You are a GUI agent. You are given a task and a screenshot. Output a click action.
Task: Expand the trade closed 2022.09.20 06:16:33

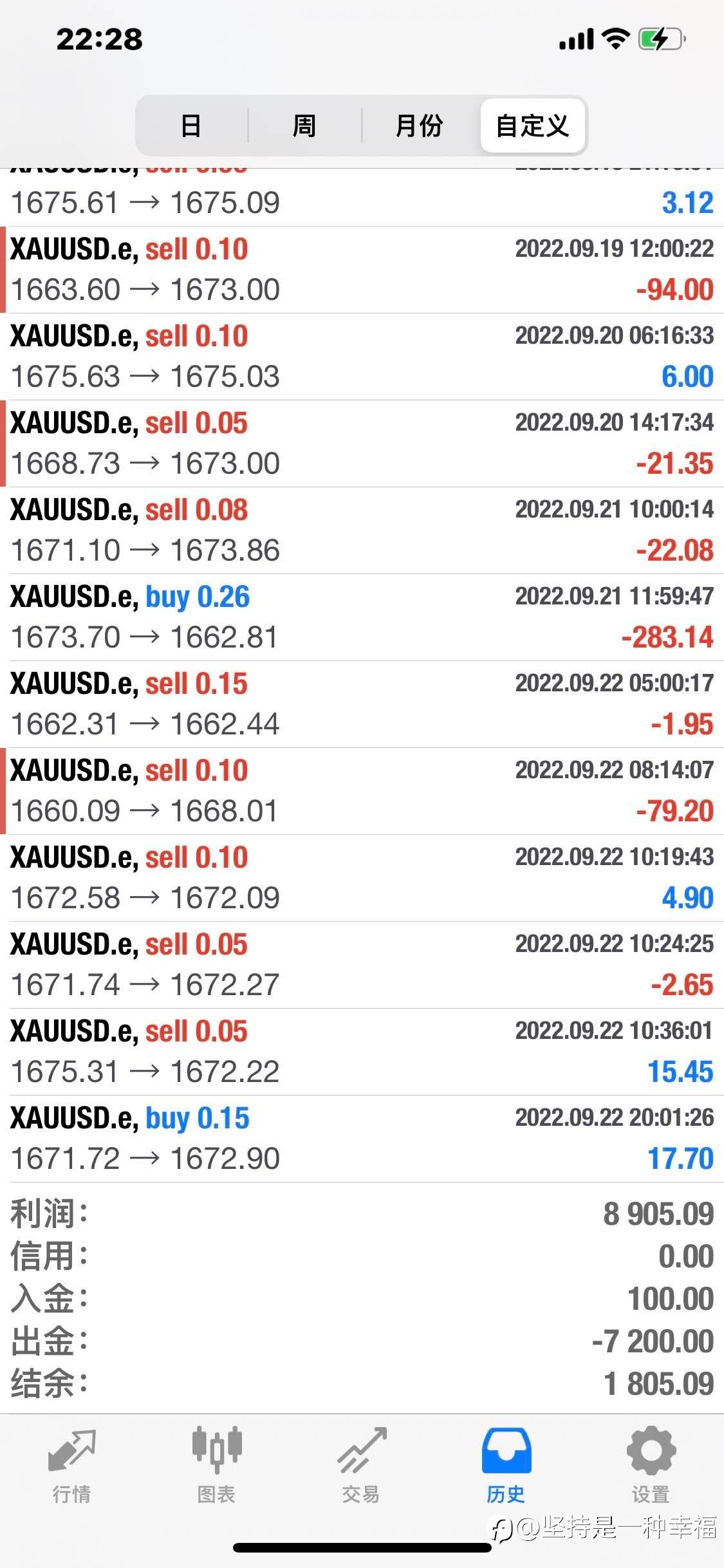[x=362, y=357]
